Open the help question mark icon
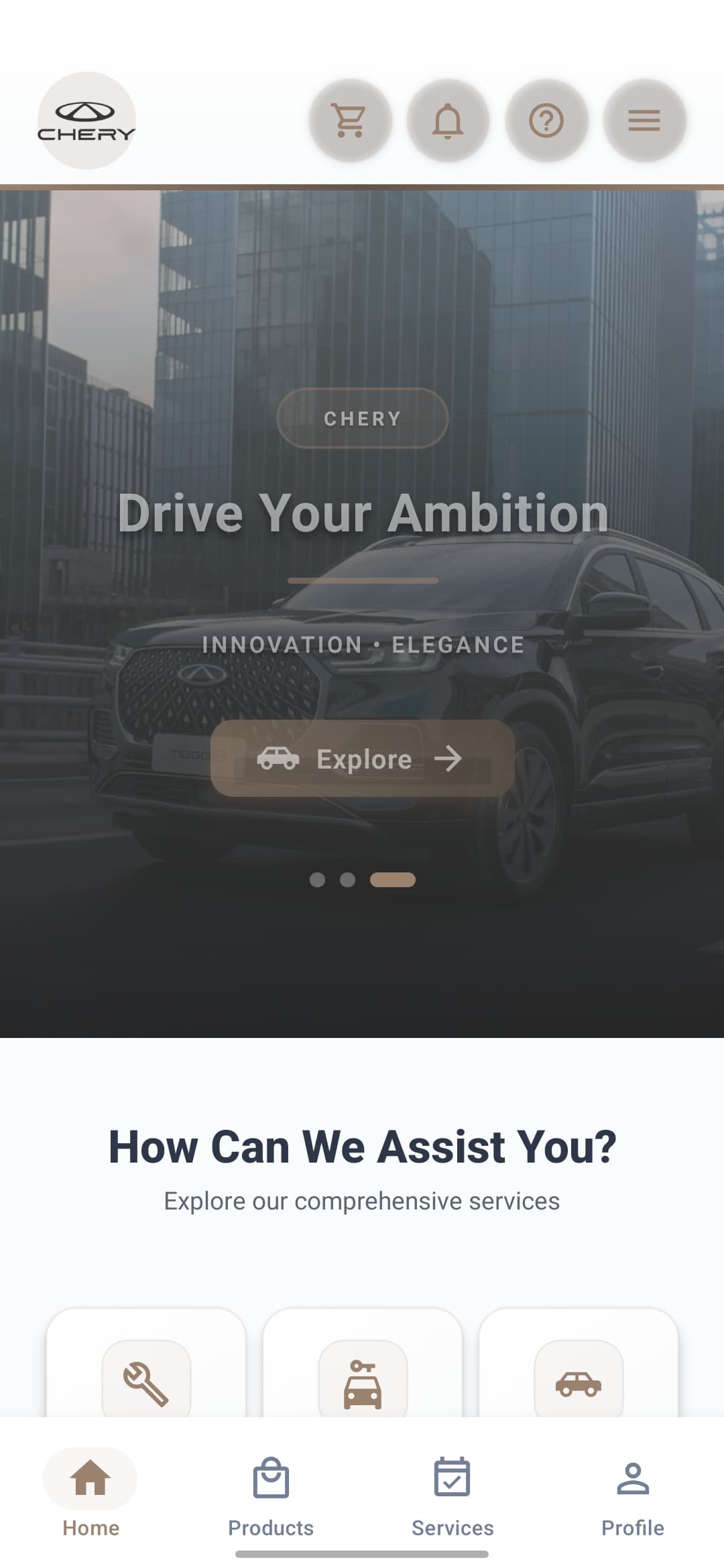724x1568 pixels. [x=546, y=121]
